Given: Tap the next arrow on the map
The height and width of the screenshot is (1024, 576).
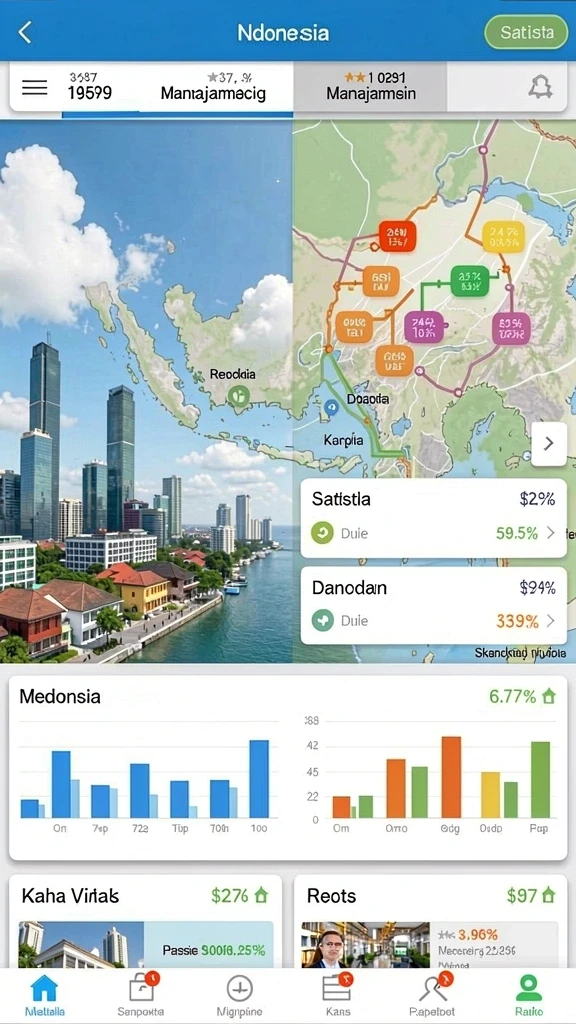Looking at the screenshot, I should coord(549,443).
